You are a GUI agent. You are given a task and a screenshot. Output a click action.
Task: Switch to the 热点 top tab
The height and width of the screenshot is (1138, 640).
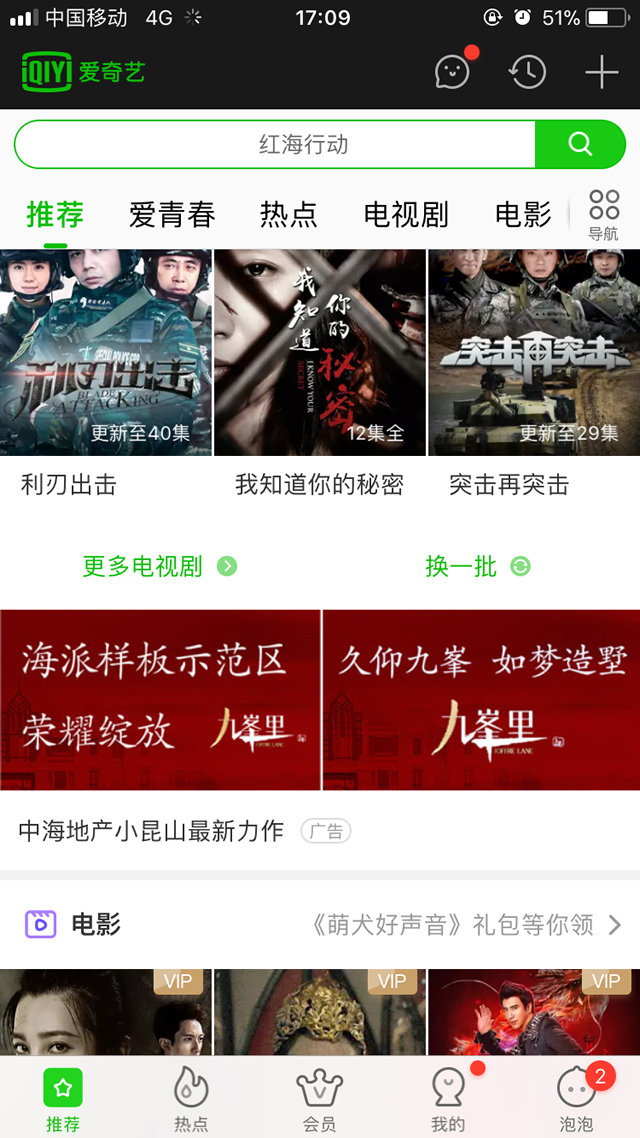288,214
